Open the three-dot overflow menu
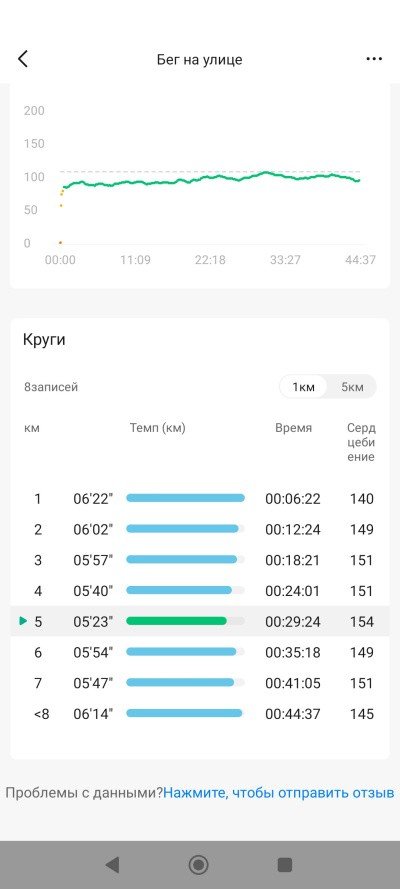 click(x=374, y=59)
